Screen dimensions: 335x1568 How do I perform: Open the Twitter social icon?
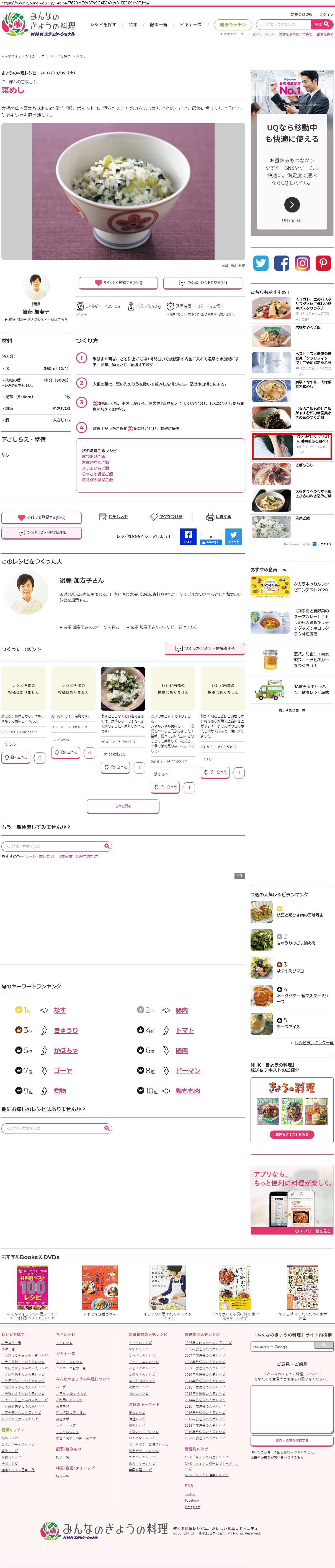coord(261,263)
